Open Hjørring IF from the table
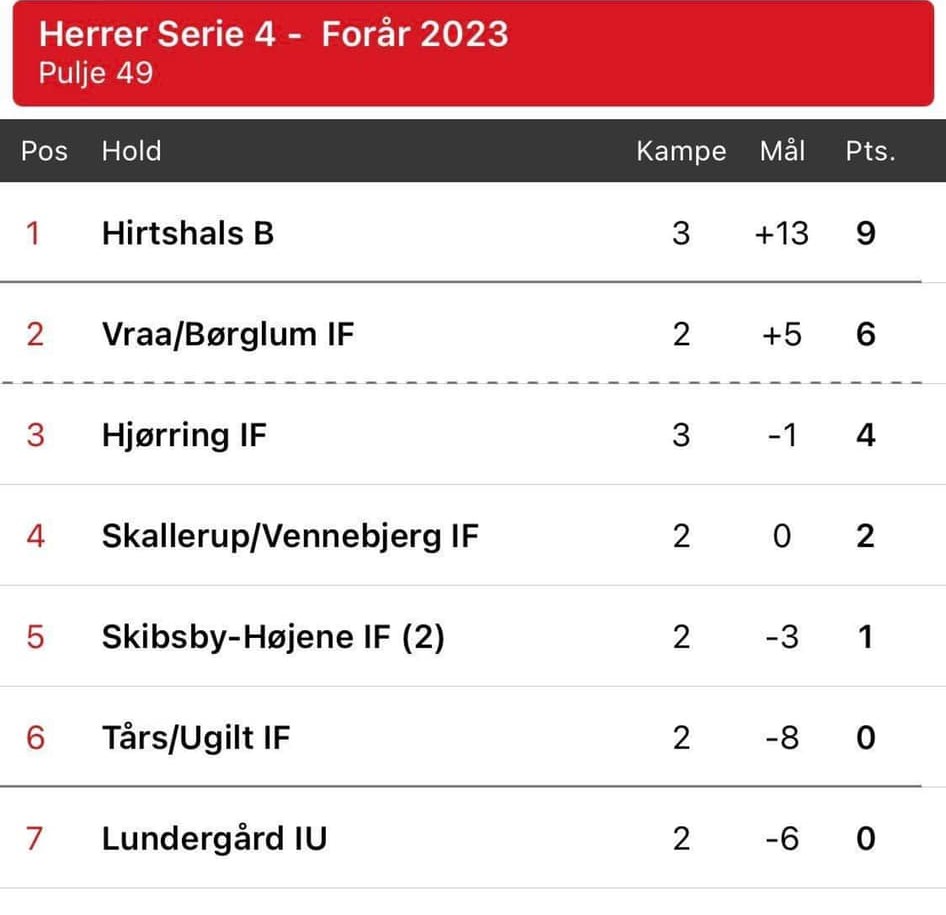946x915 pixels. tap(184, 435)
